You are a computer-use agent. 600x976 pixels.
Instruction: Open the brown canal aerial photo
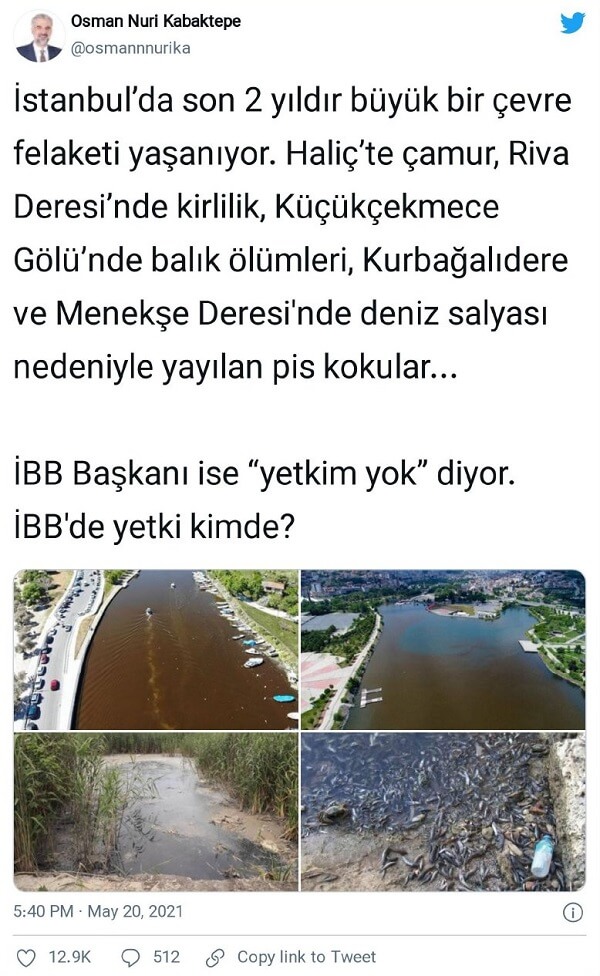coord(156,650)
